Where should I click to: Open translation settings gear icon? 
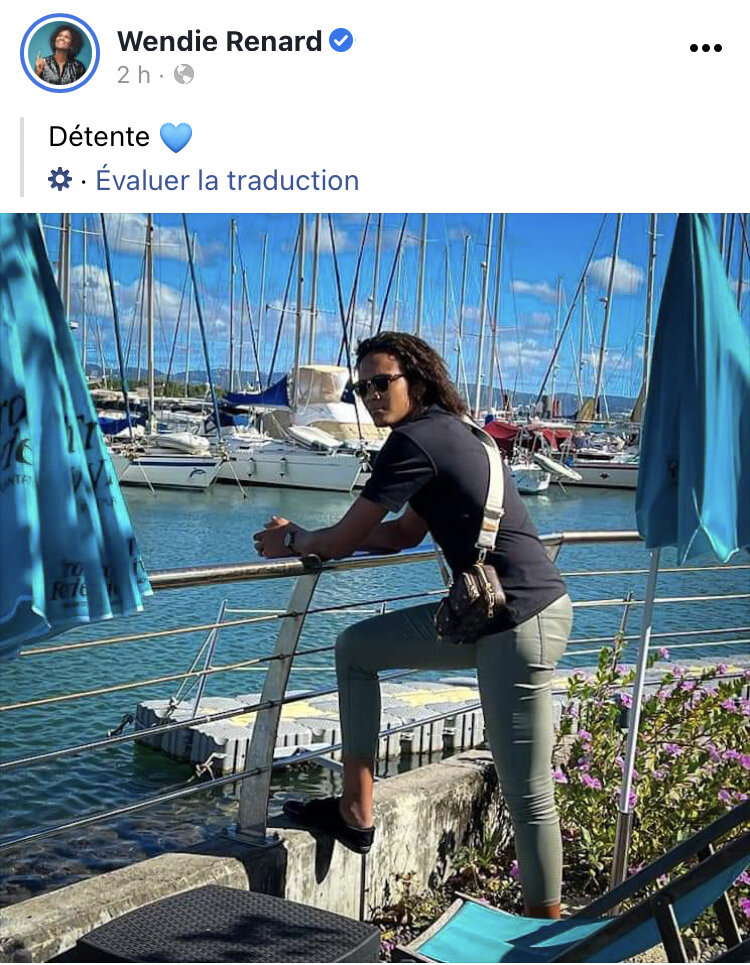tap(60, 180)
